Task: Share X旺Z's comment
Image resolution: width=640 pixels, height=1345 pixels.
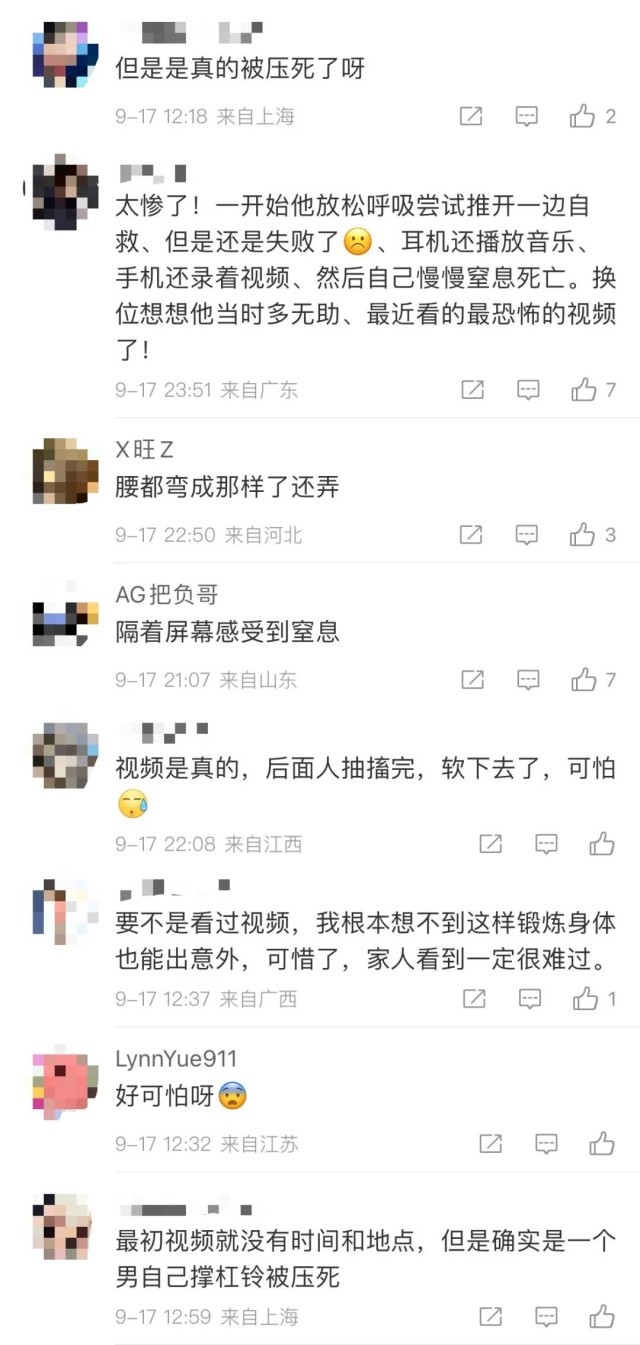Action: pos(471,535)
